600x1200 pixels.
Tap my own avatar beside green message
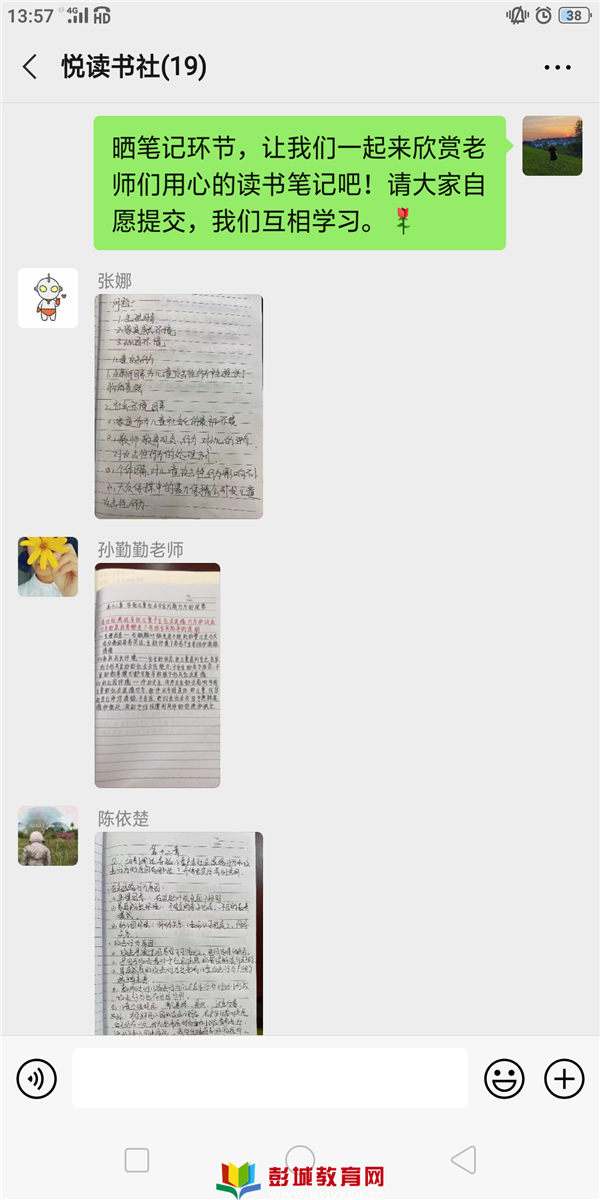pyautogui.click(x=552, y=146)
